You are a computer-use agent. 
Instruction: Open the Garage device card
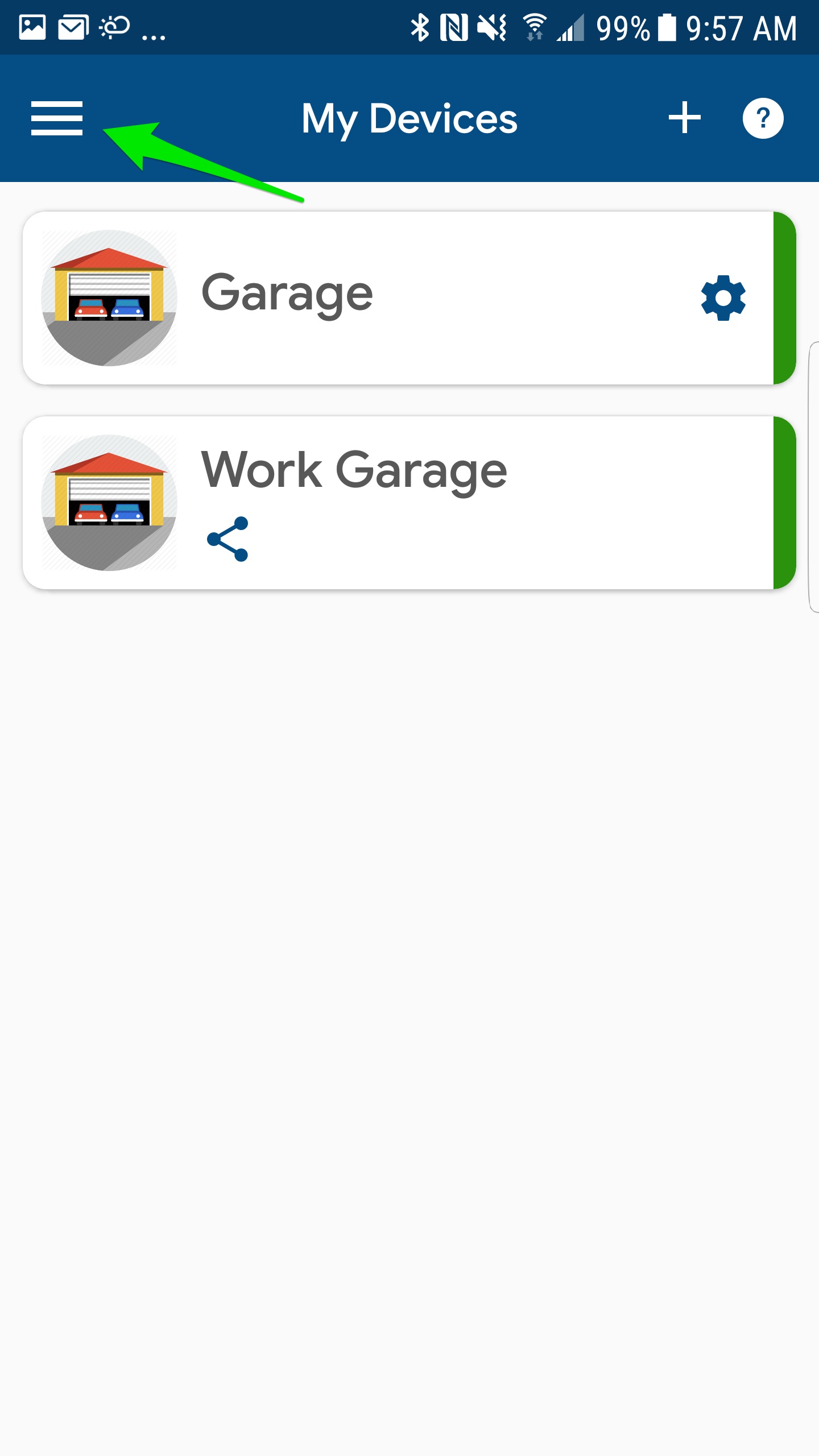point(398,297)
